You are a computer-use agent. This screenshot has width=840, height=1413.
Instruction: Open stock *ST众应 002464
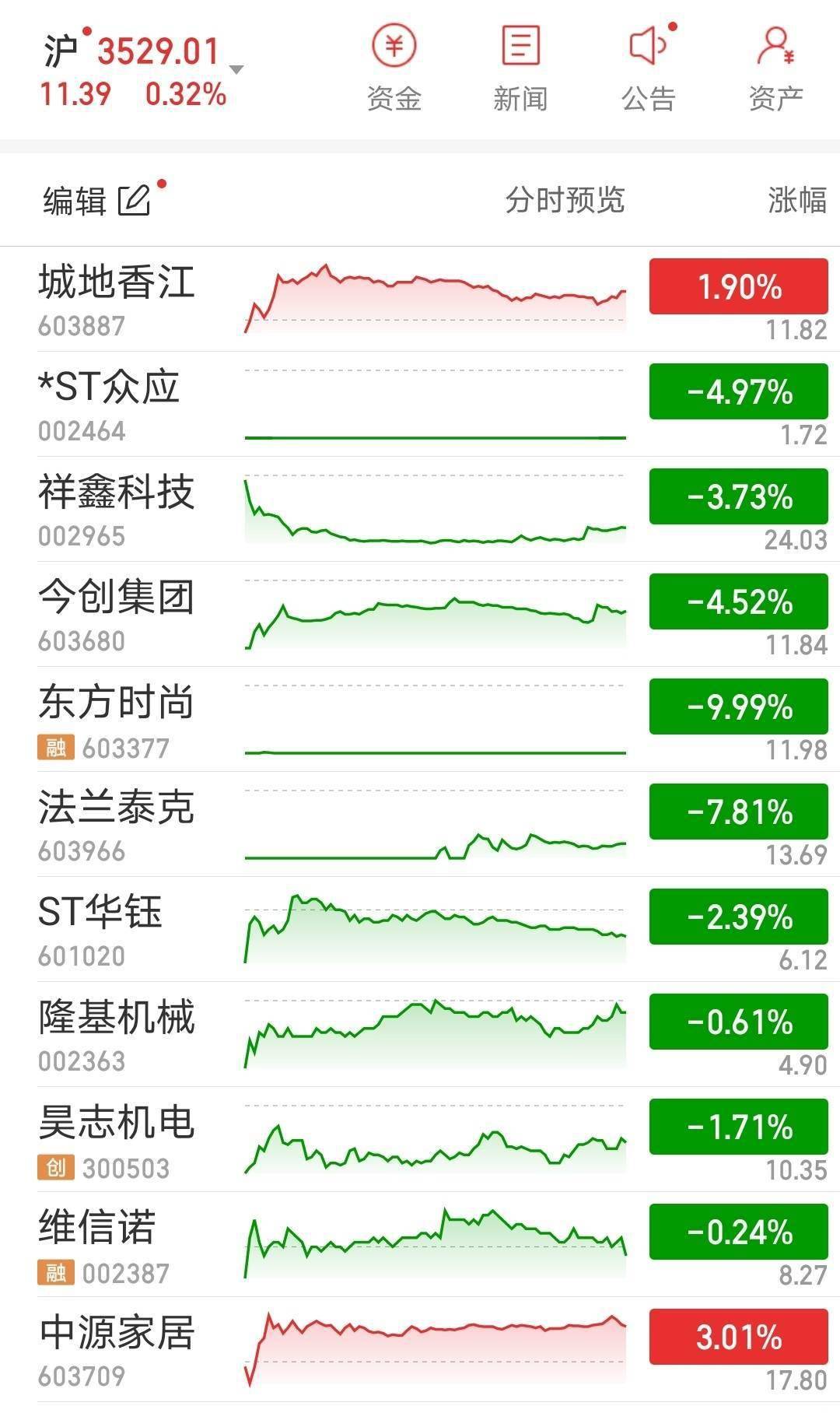click(420, 404)
